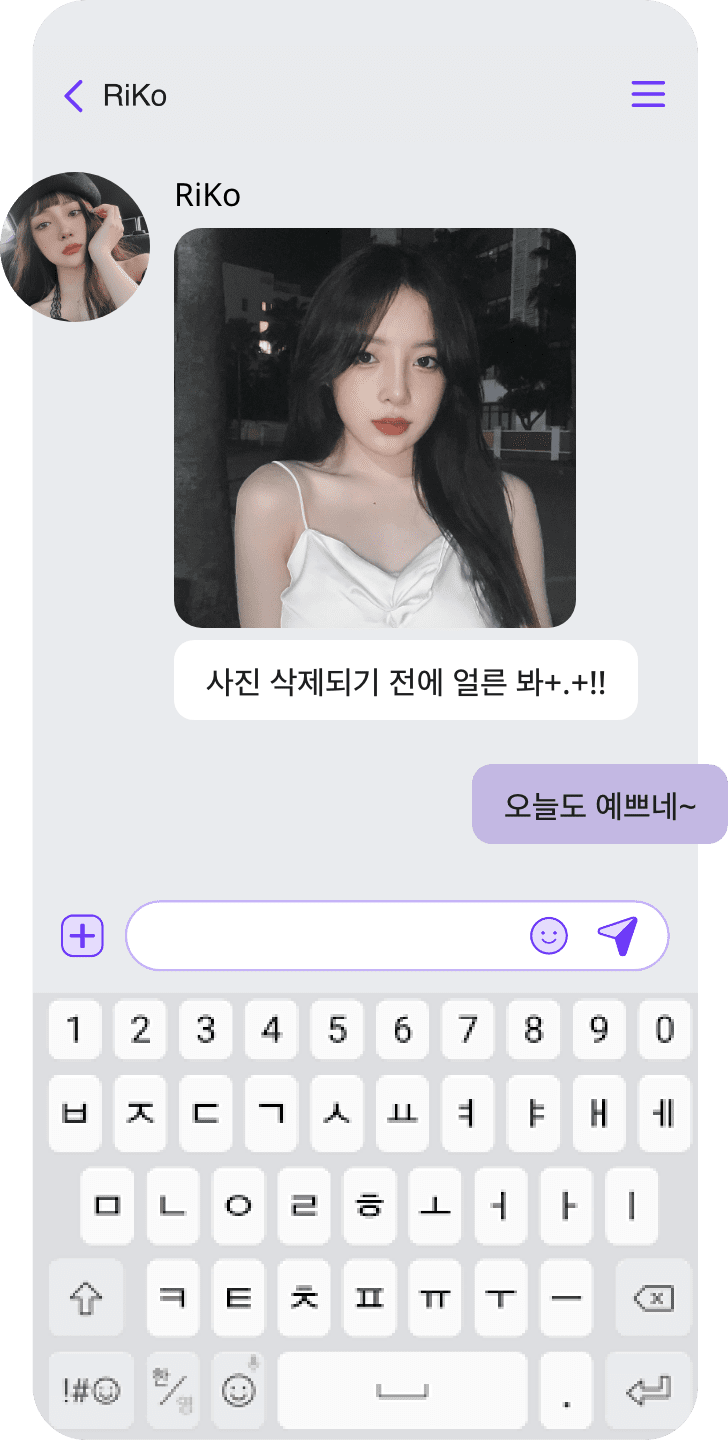View RiKo's profile picture
728x1440 pixels.
point(75,247)
